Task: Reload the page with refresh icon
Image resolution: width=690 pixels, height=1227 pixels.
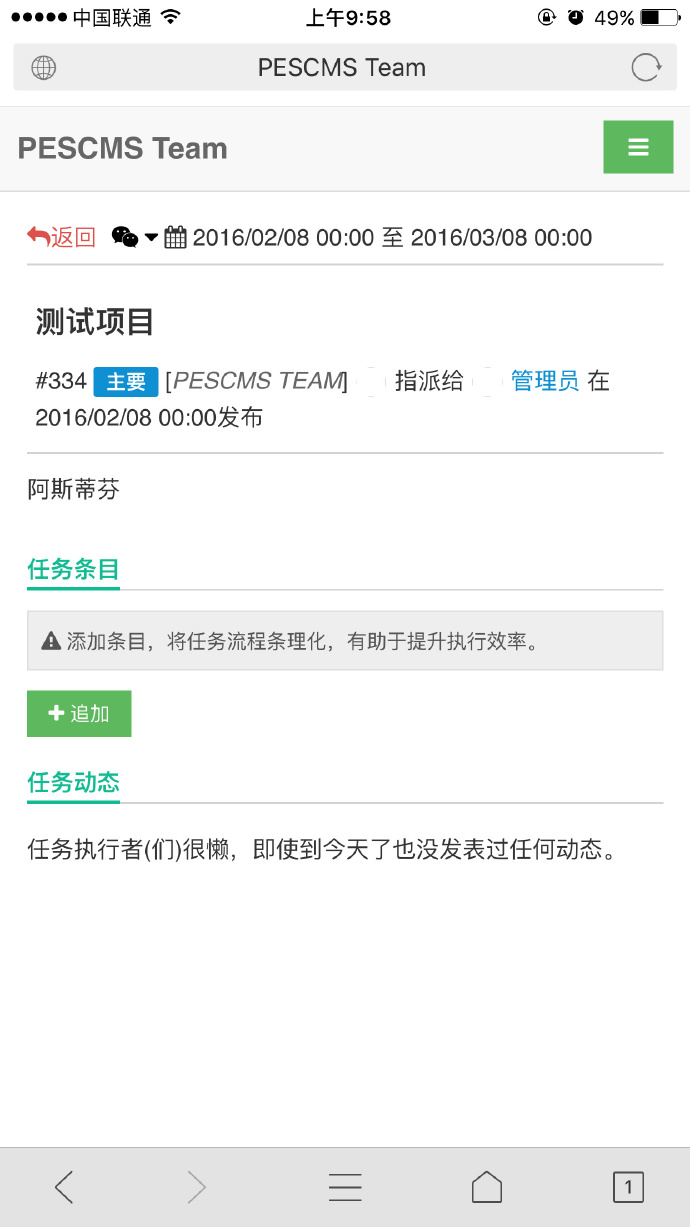Action: tap(646, 68)
